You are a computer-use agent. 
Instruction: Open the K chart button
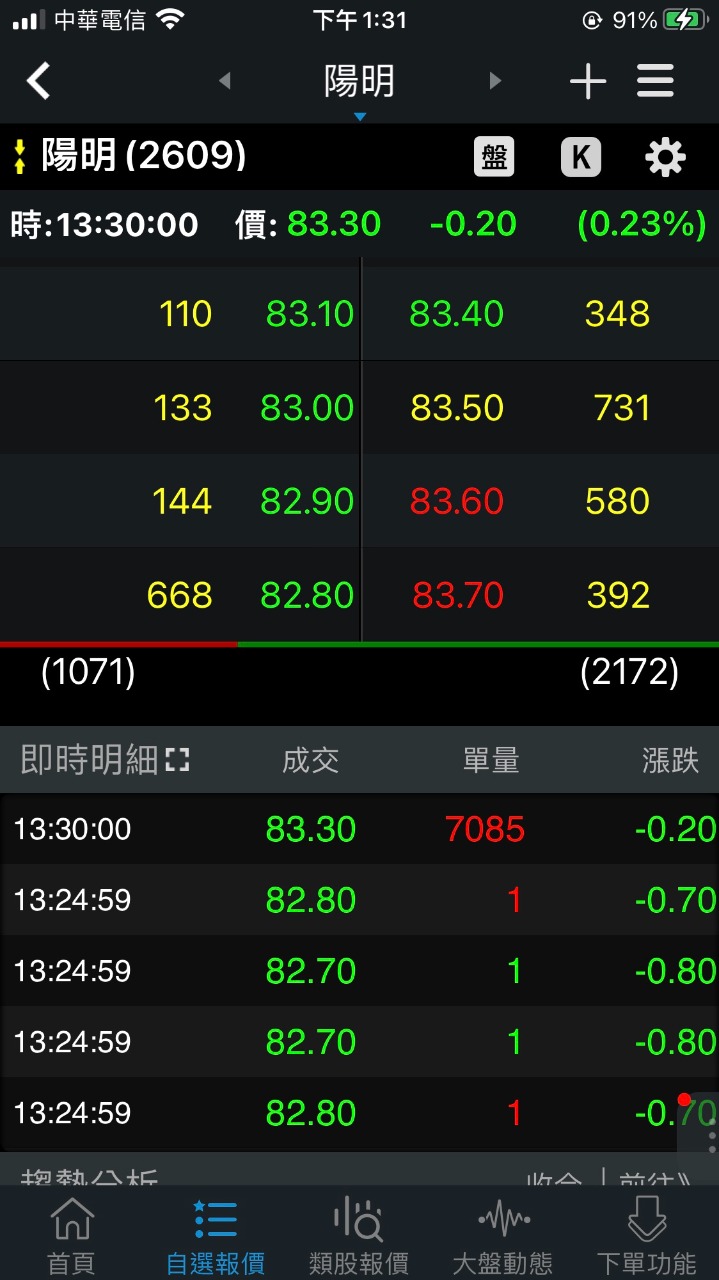click(x=581, y=157)
